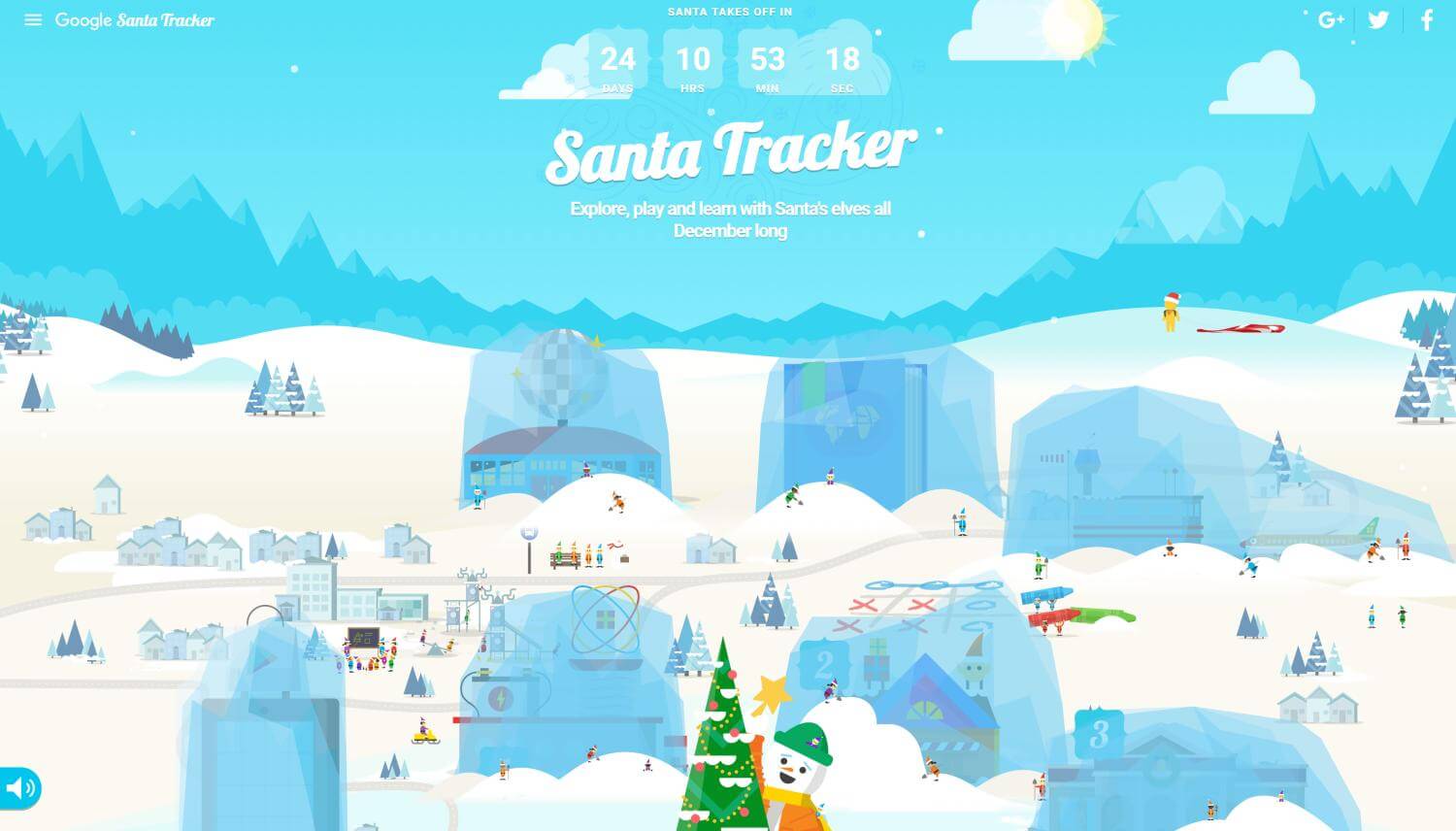Share on Facebook
1456x831 pixels.
pyautogui.click(x=1427, y=20)
